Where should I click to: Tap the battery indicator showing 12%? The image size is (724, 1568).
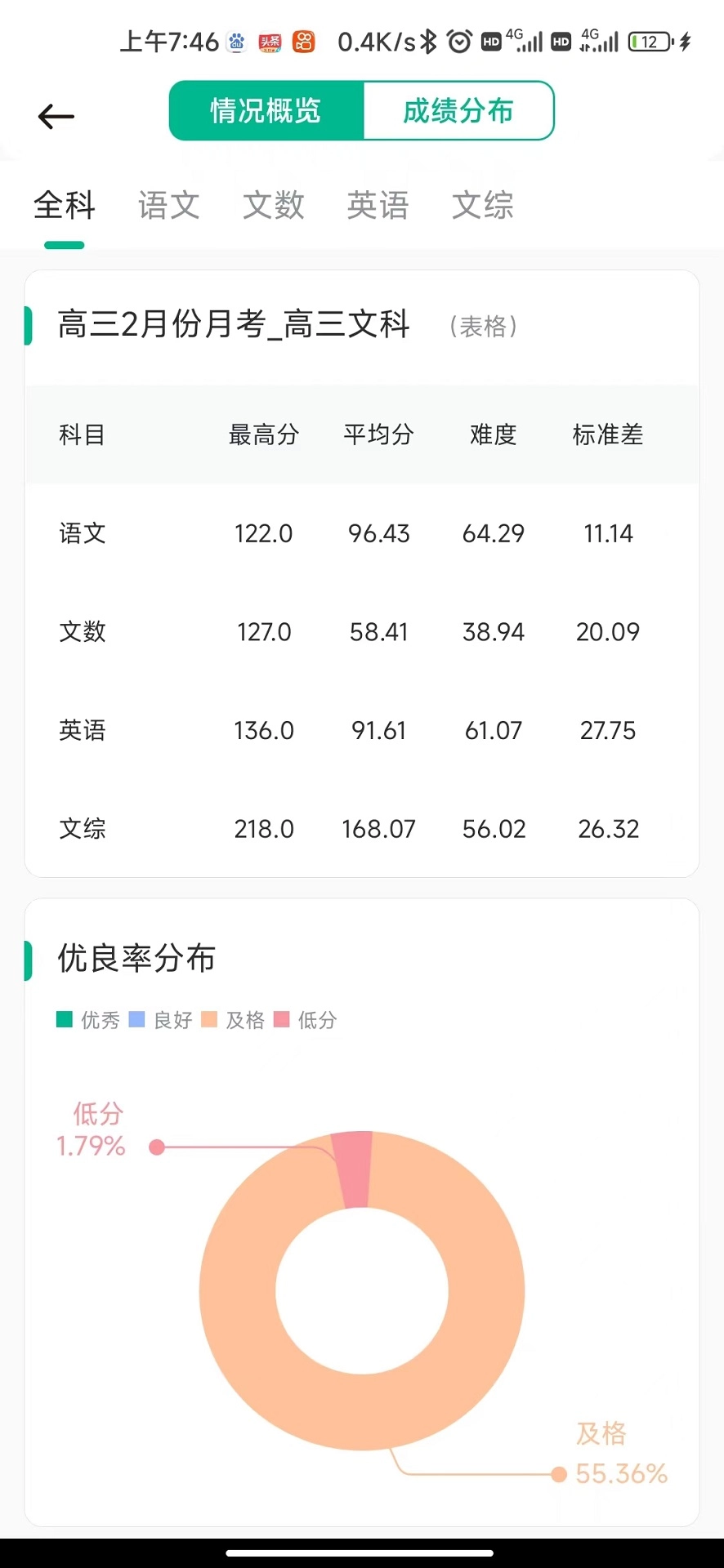click(x=650, y=39)
